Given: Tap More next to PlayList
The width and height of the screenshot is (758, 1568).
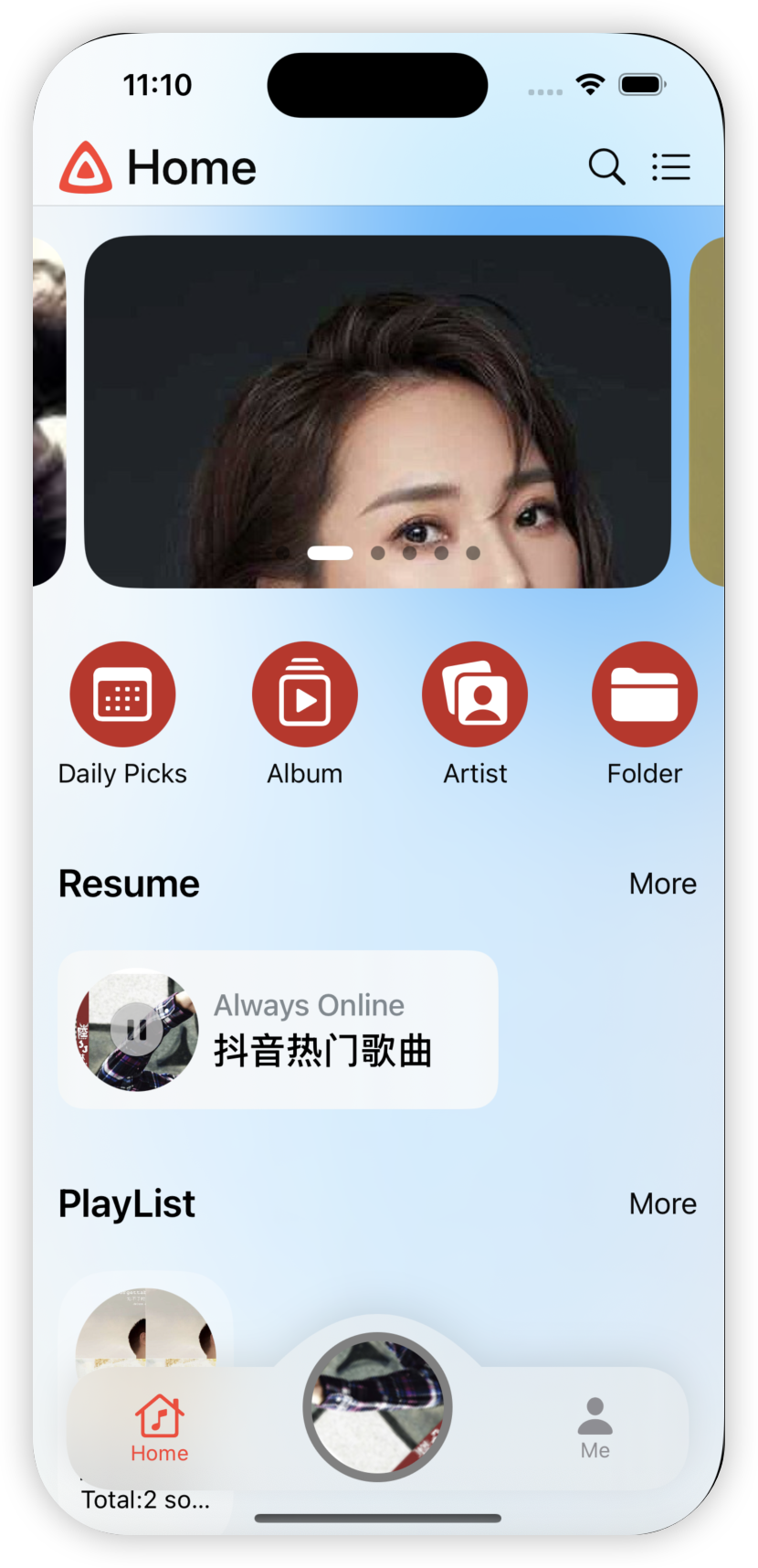Looking at the screenshot, I should tap(662, 1203).
